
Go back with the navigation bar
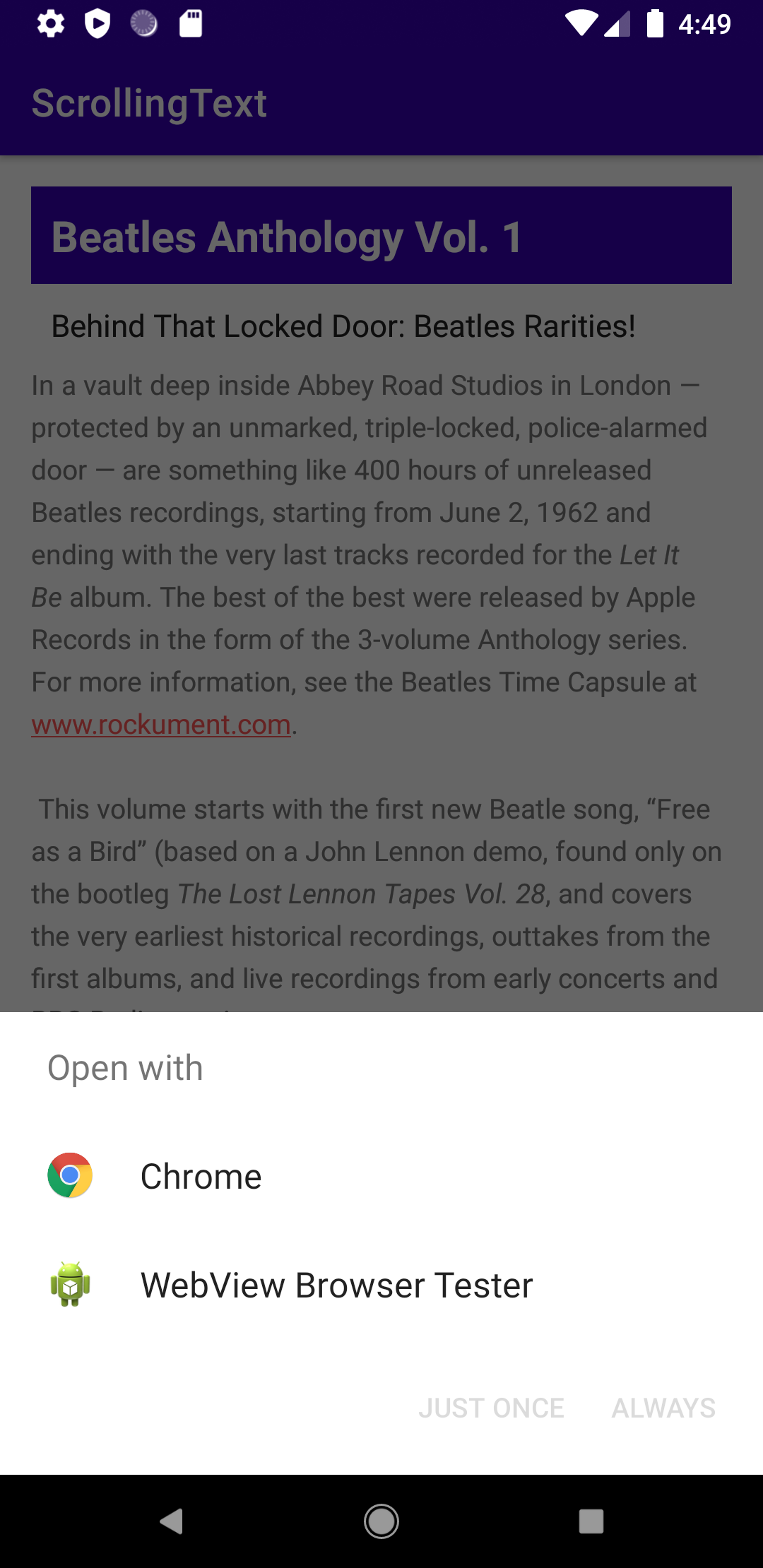pyautogui.click(x=172, y=1521)
